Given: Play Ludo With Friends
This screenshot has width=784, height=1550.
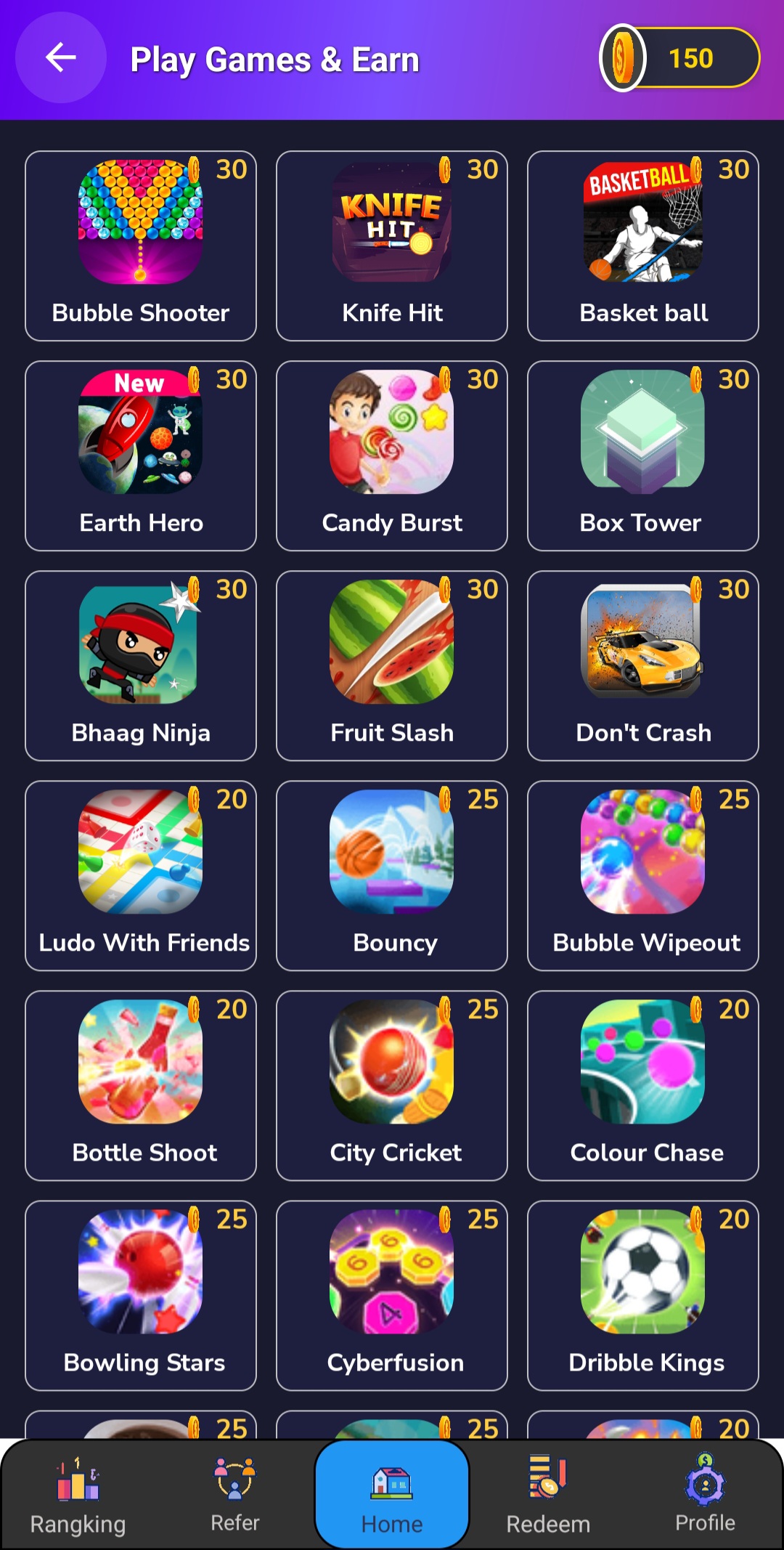Looking at the screenshot, I should 141,875.
